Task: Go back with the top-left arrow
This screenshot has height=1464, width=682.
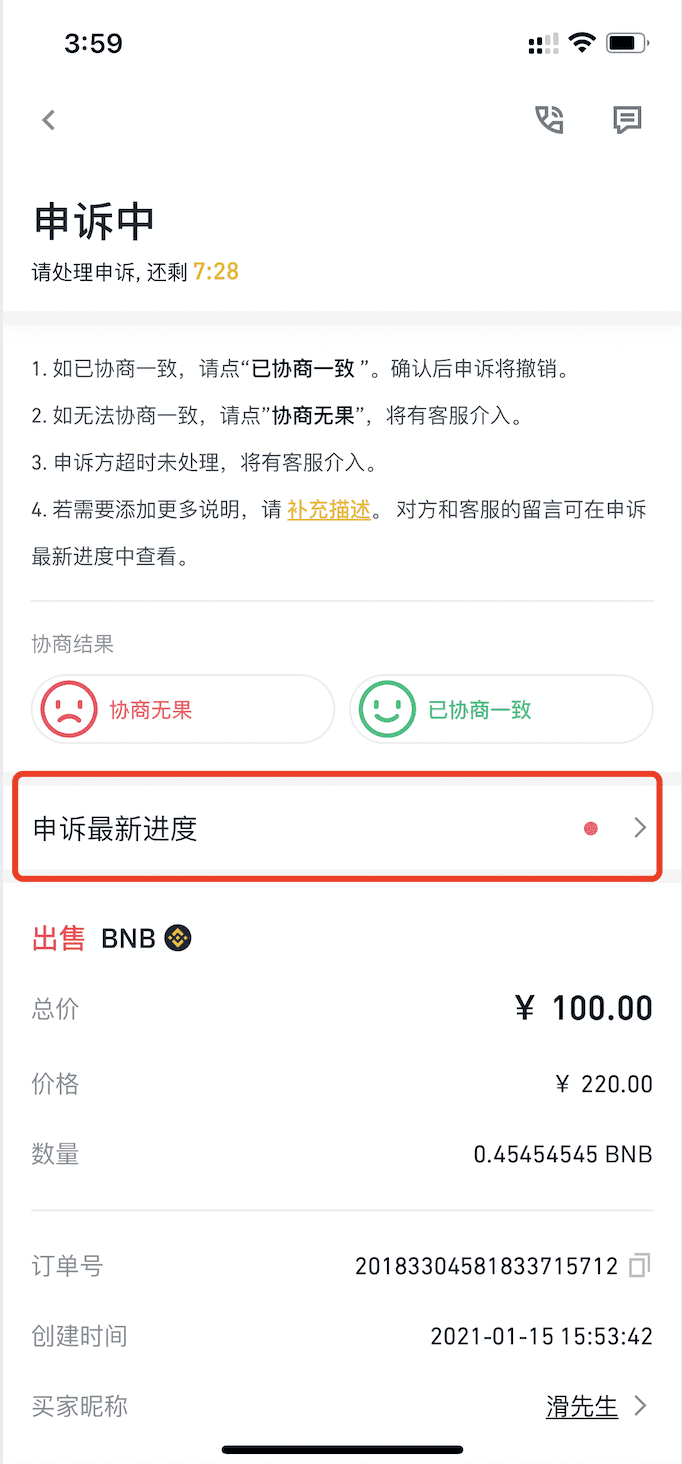Action: 48,120
